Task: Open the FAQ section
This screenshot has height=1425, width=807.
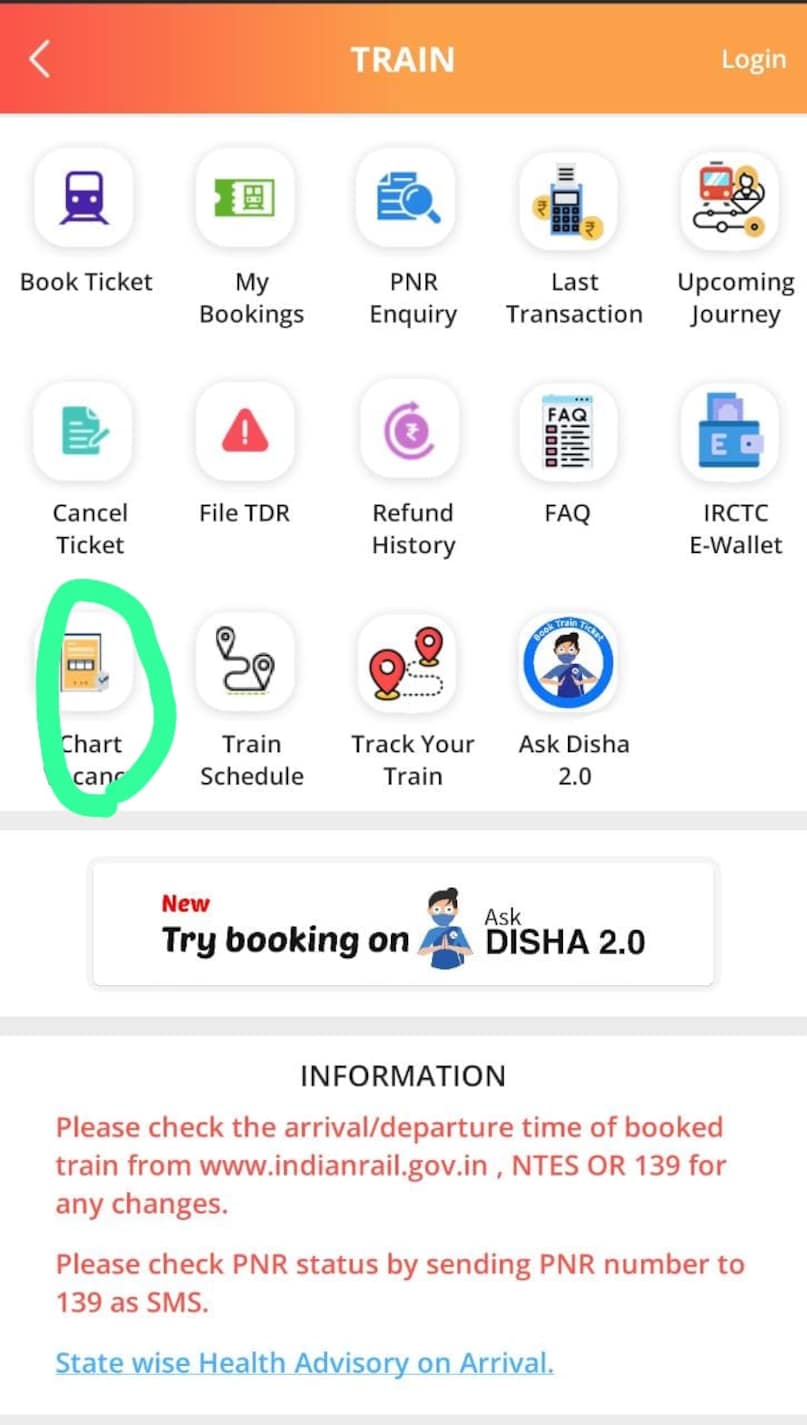Action: click(x=568, y=431)
